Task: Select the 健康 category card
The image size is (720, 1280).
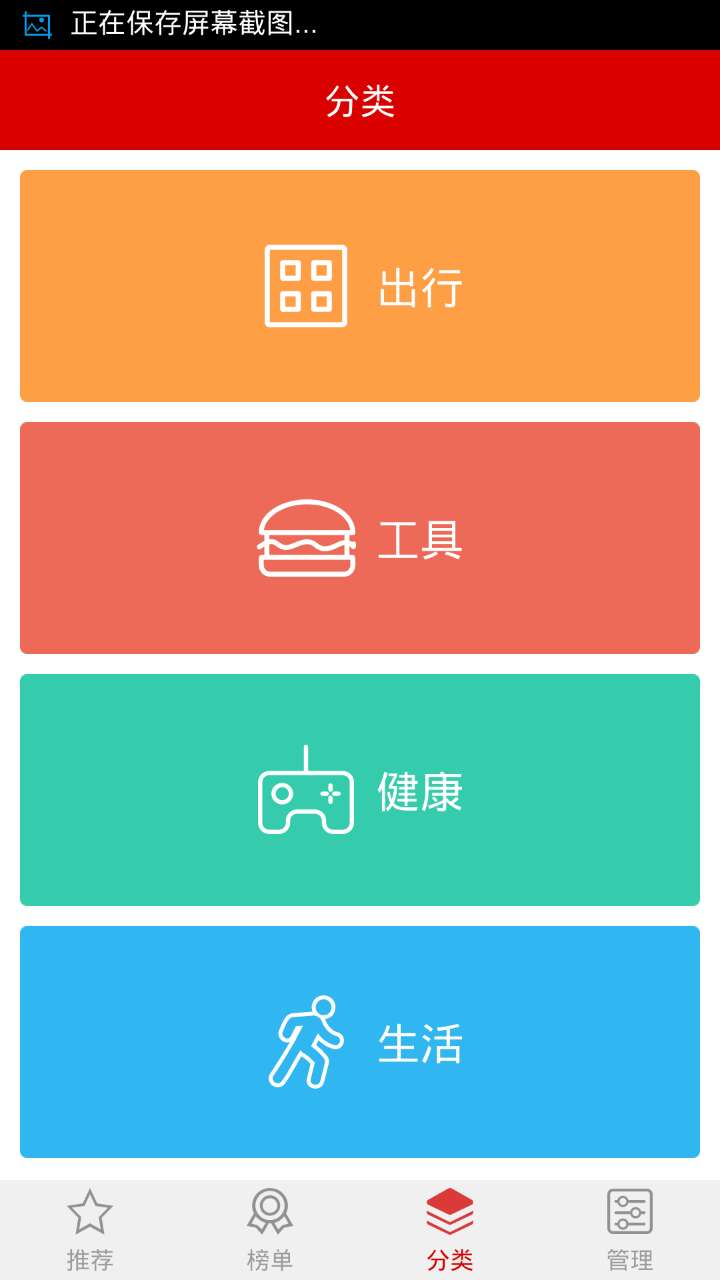Action: click(x=360, y=790)
